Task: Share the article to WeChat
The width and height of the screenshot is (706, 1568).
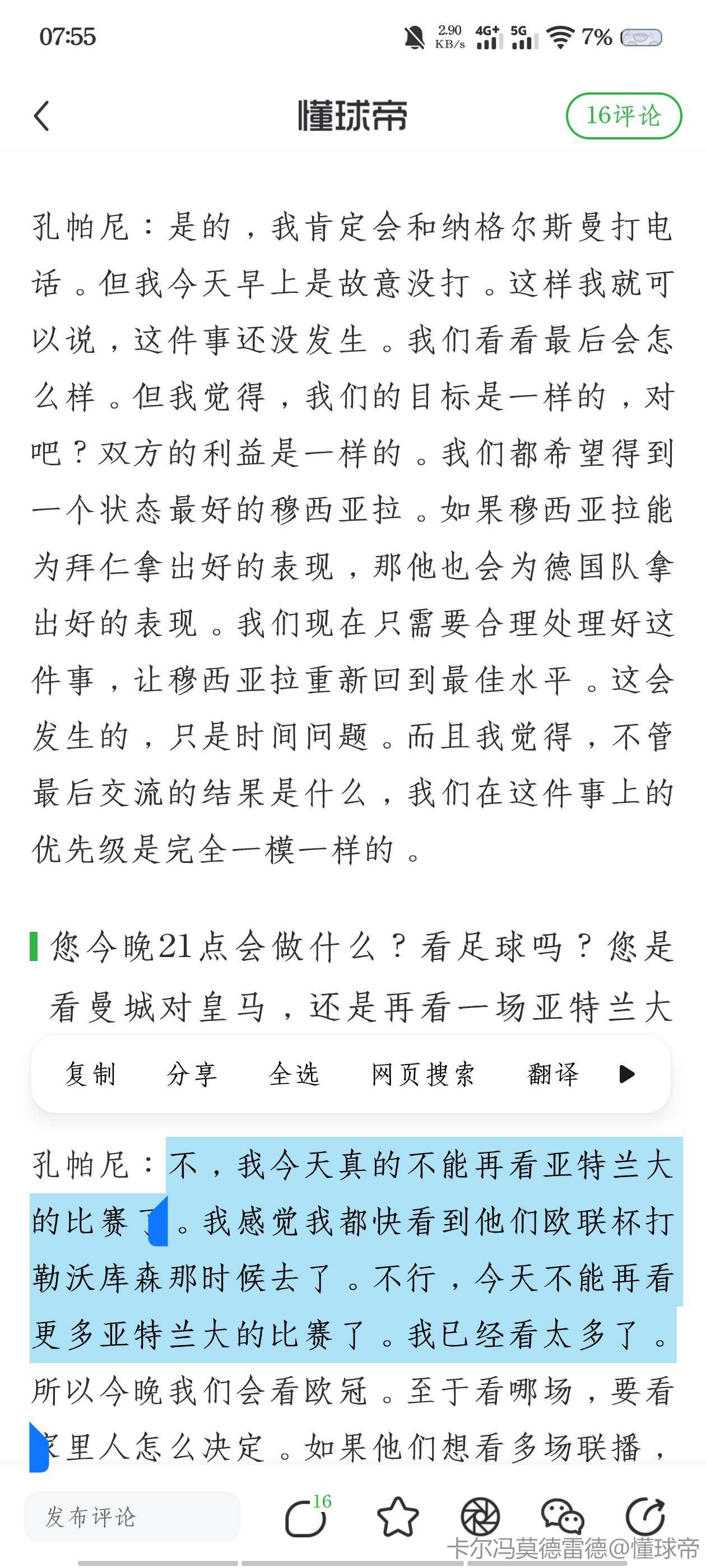Action: [x=562, y=1518]
